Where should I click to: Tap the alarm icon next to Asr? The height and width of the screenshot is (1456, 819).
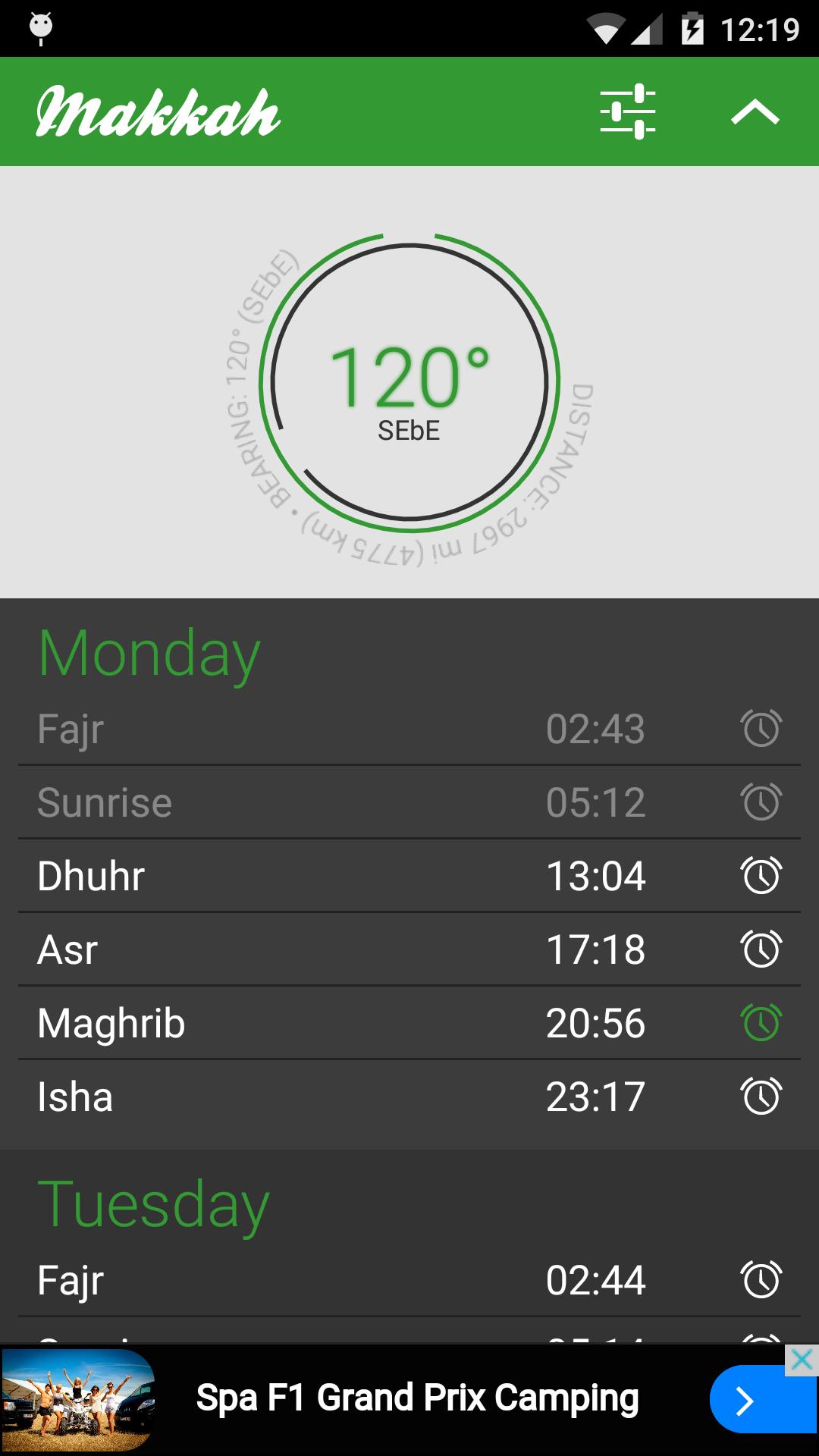761,949
